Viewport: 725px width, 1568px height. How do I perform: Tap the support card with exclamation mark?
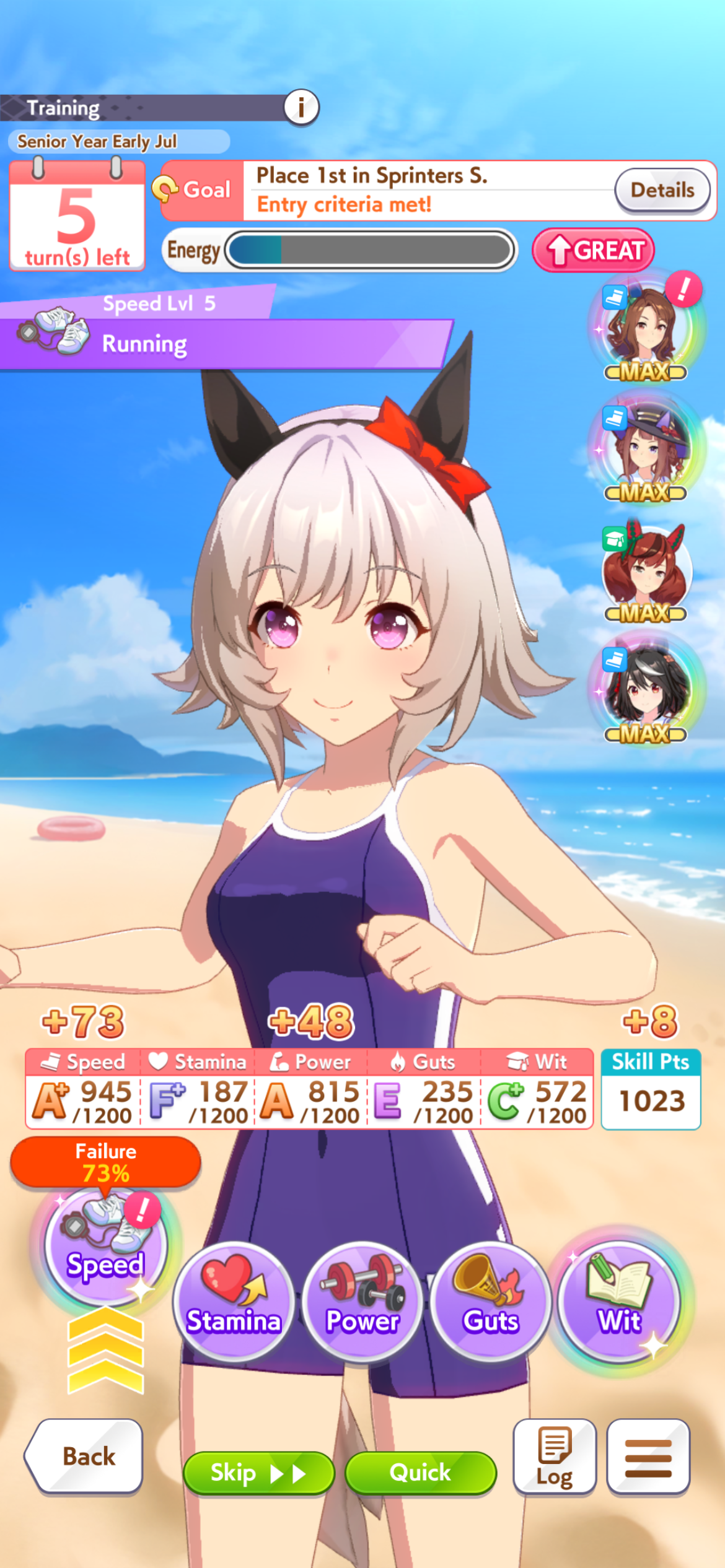646,328
